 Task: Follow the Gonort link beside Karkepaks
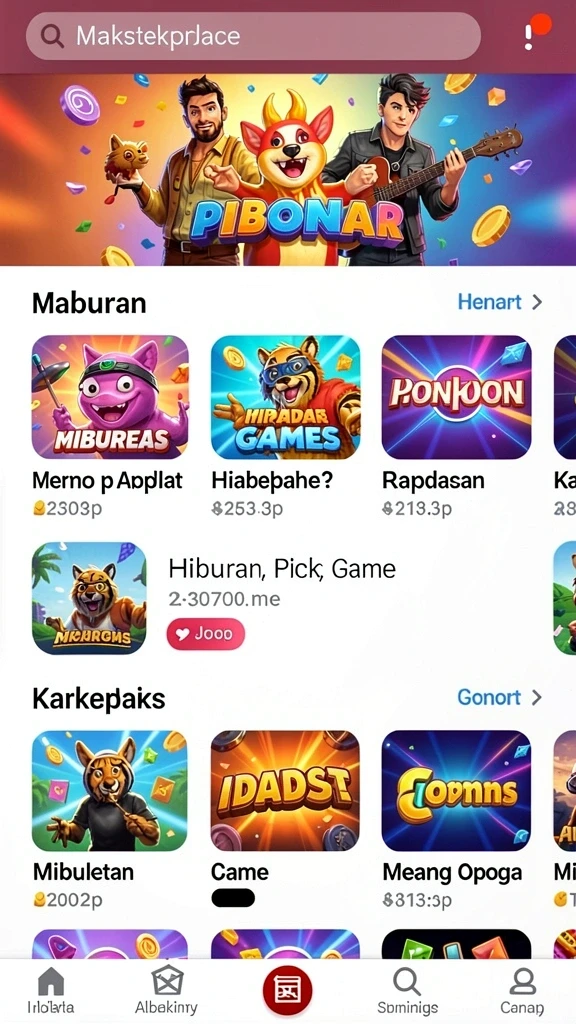(500, 697)
